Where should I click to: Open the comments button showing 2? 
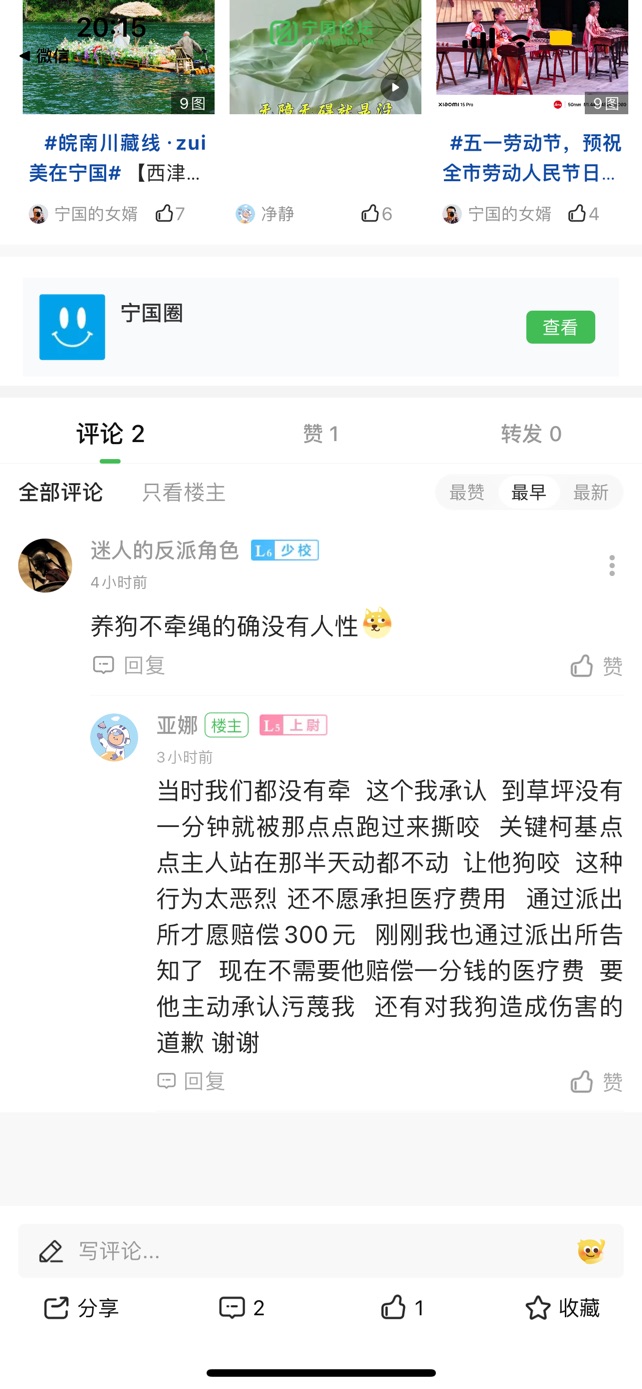point(242,1307)
